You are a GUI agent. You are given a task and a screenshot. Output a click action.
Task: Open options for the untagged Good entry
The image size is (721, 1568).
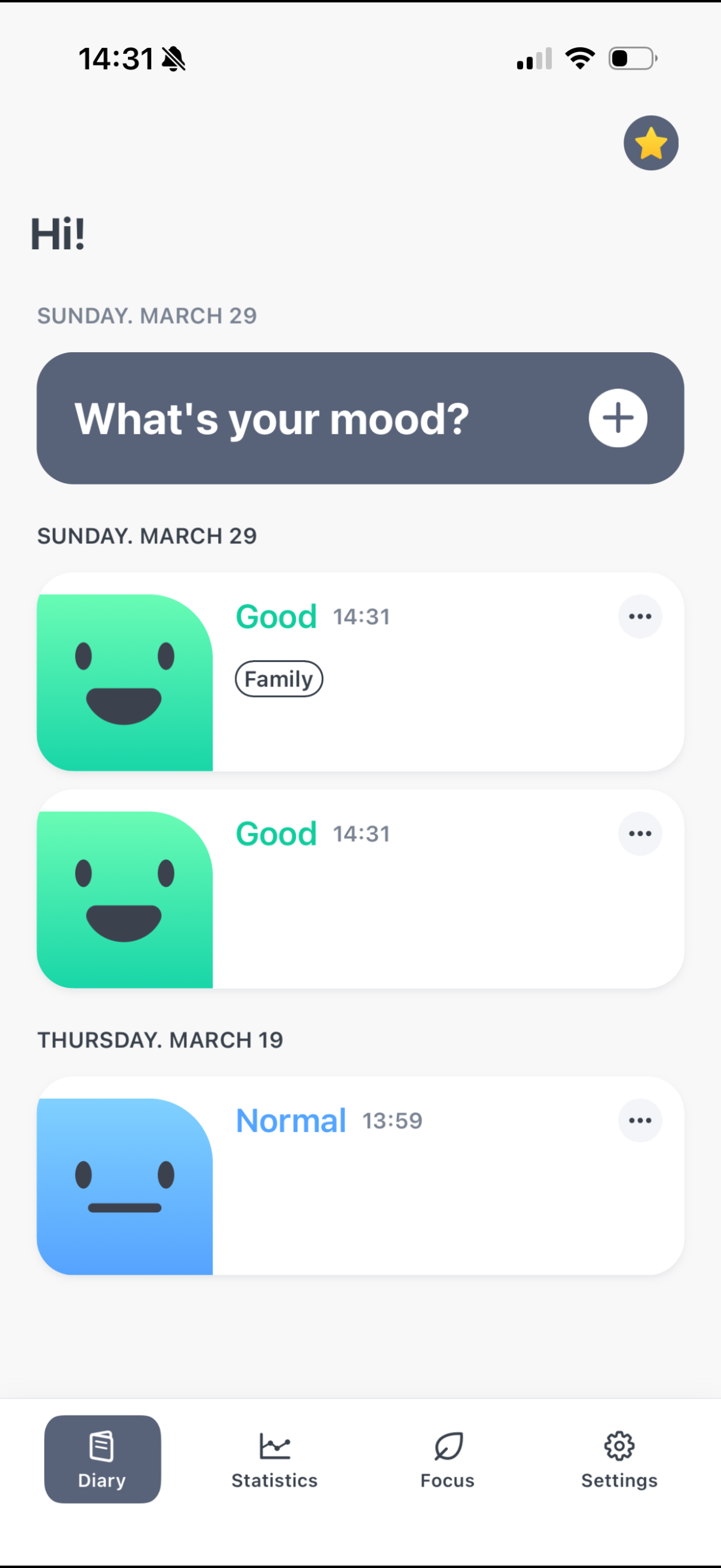[640, 834]
